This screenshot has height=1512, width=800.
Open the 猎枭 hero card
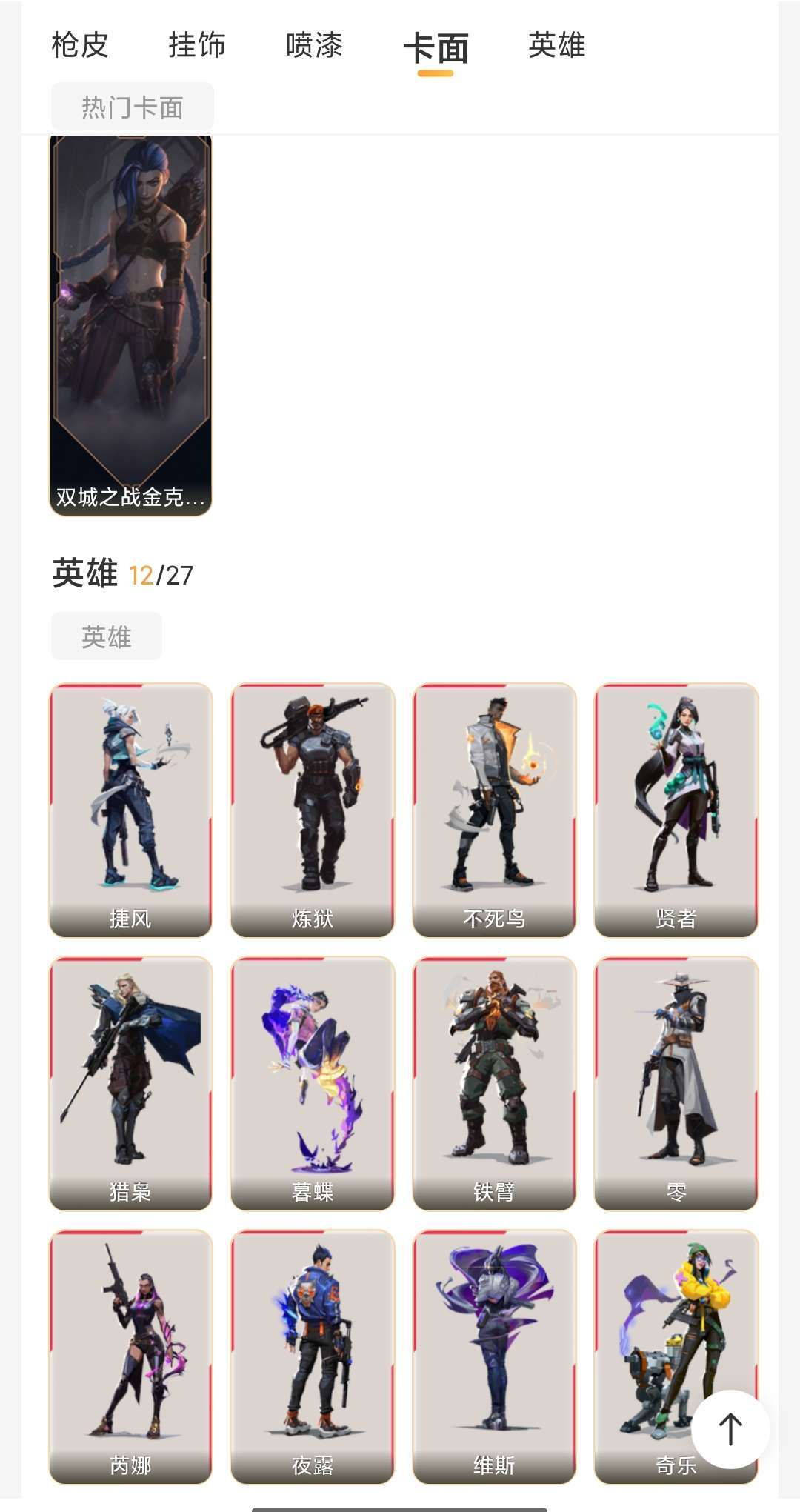(131, 1084)
